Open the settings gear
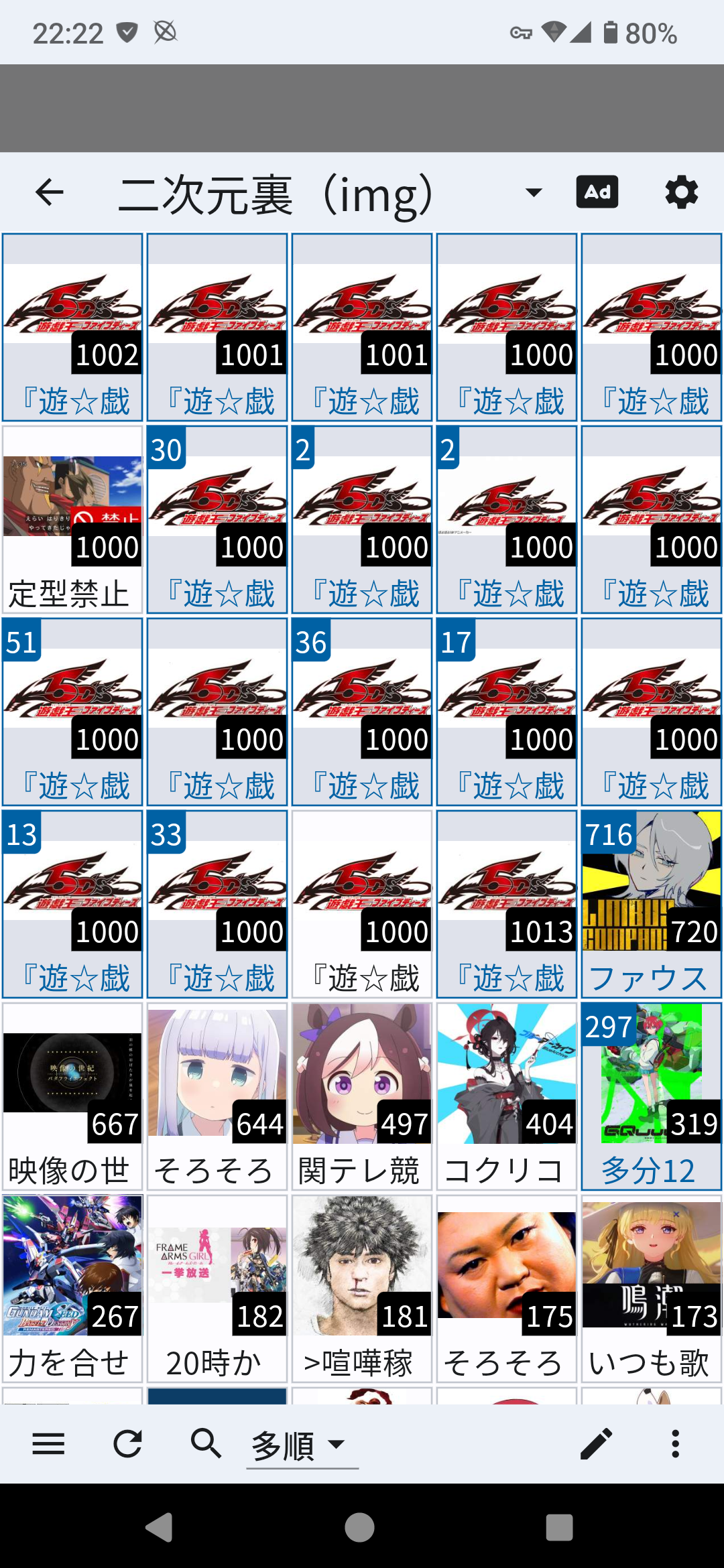Image resolution: width=724 pixels, height=1568 pixels. pyautogui.click(x=681, y=193)
